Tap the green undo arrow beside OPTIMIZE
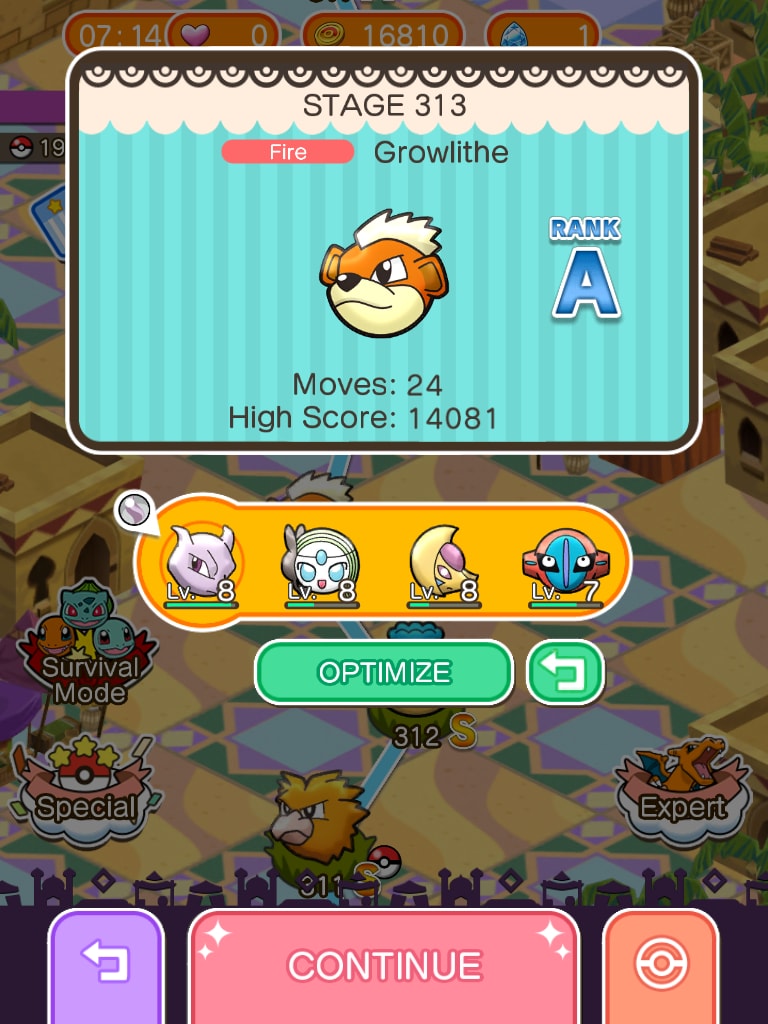The image size is (768, 1024). coord(565,672)
